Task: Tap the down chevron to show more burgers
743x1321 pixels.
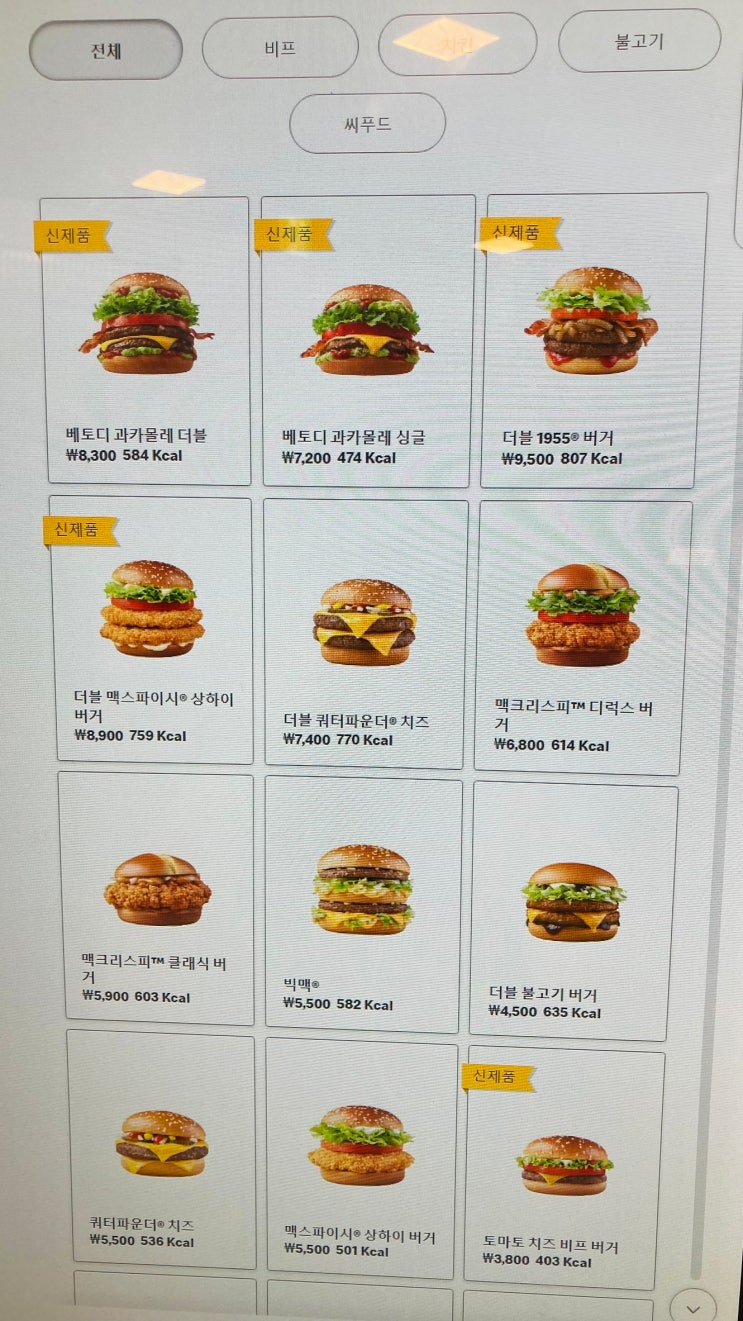Action: click(693, 1306)
